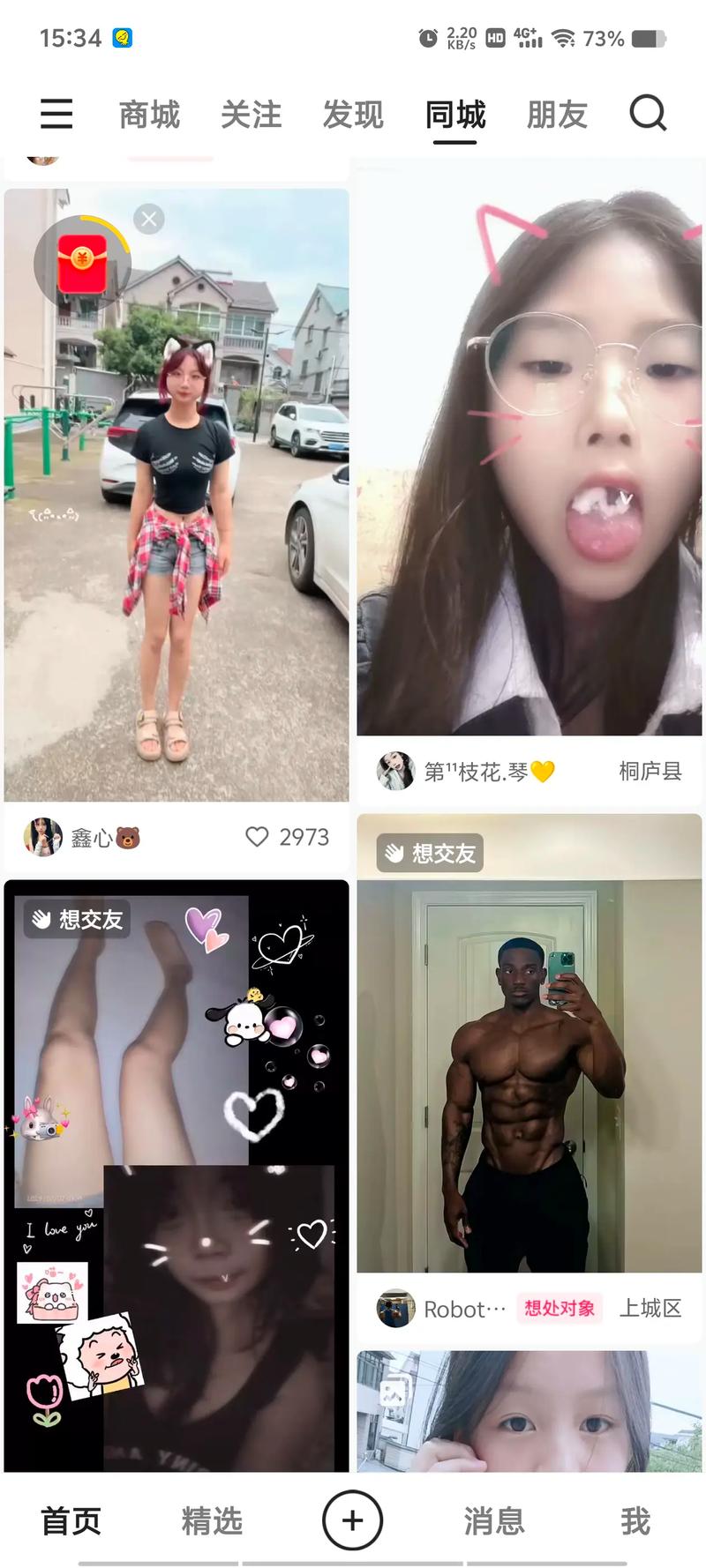Viewport: 706px width, 1568px height.
Task: Go to 首页 home tab
Action: [x=71, y=1521]
